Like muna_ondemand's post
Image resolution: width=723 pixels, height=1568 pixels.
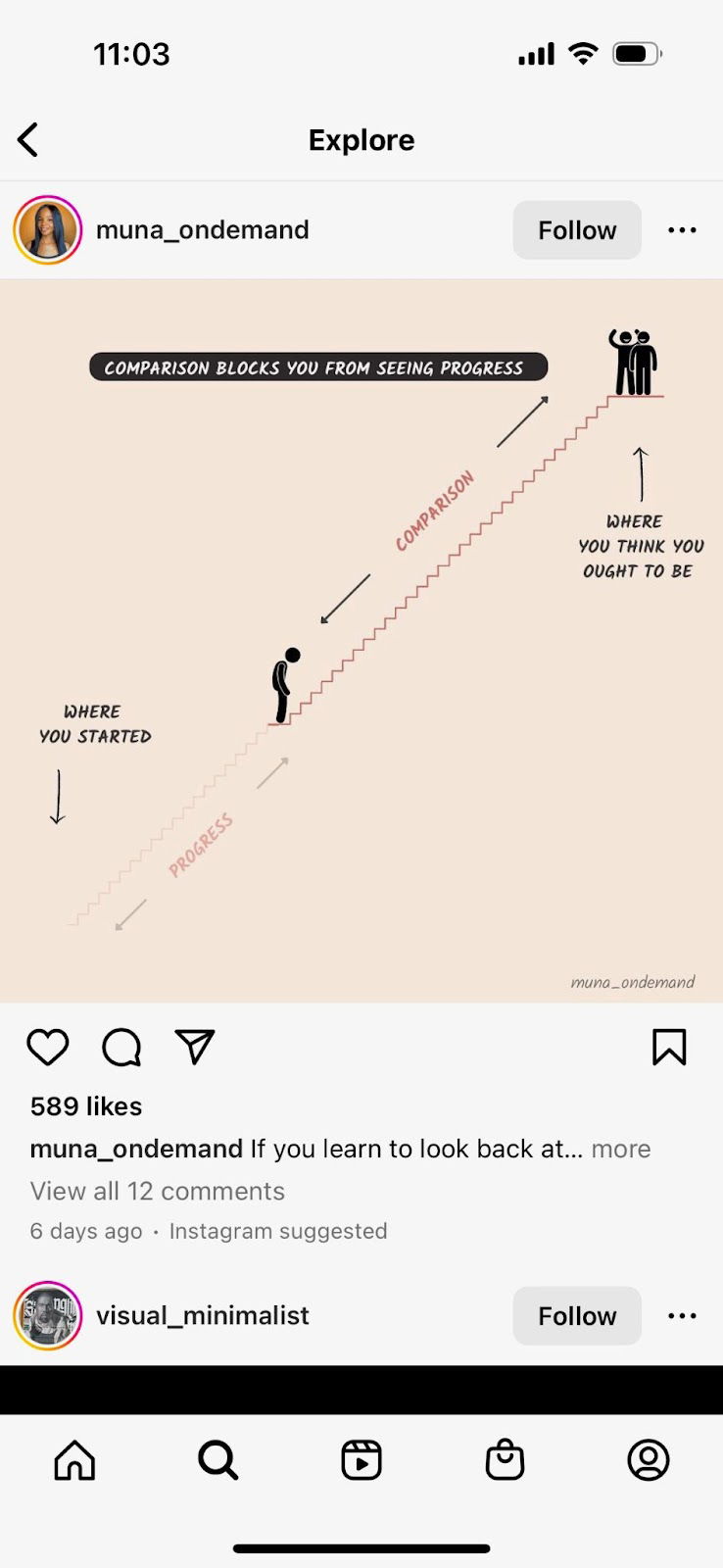tap(47, 1048)
